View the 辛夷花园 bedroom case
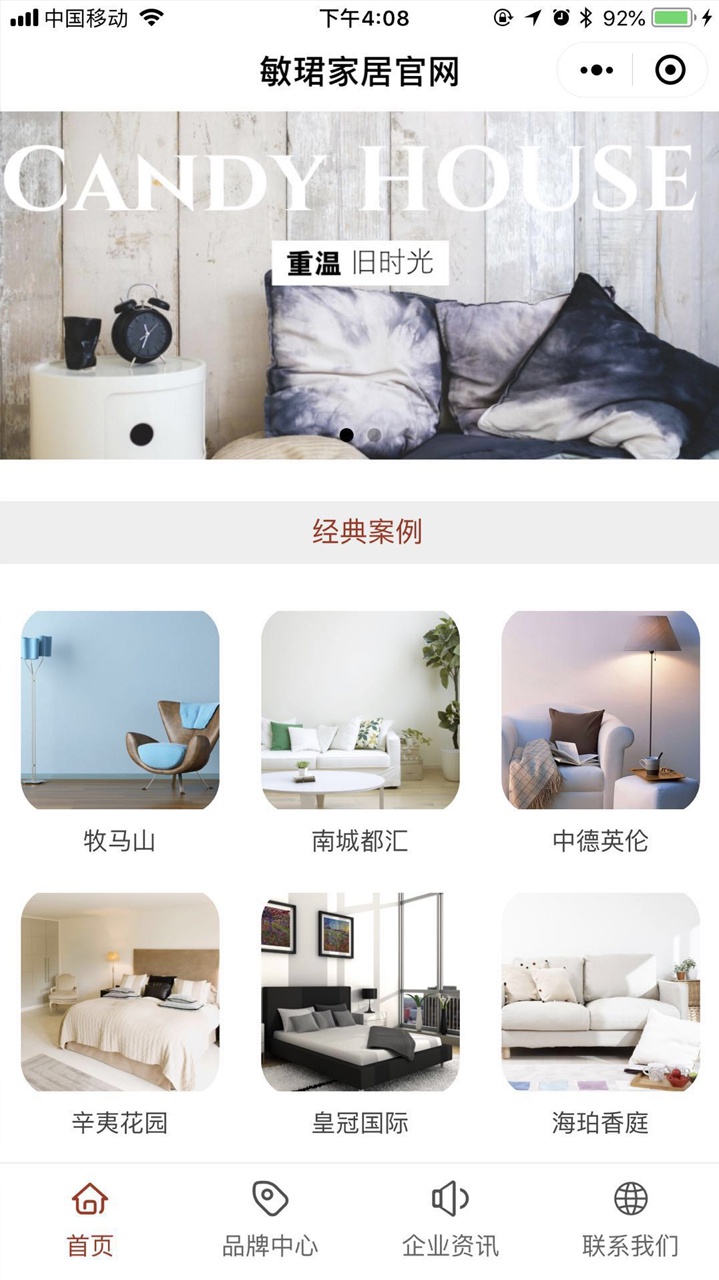Screen dimensions: 719x1280 point(120,992)
